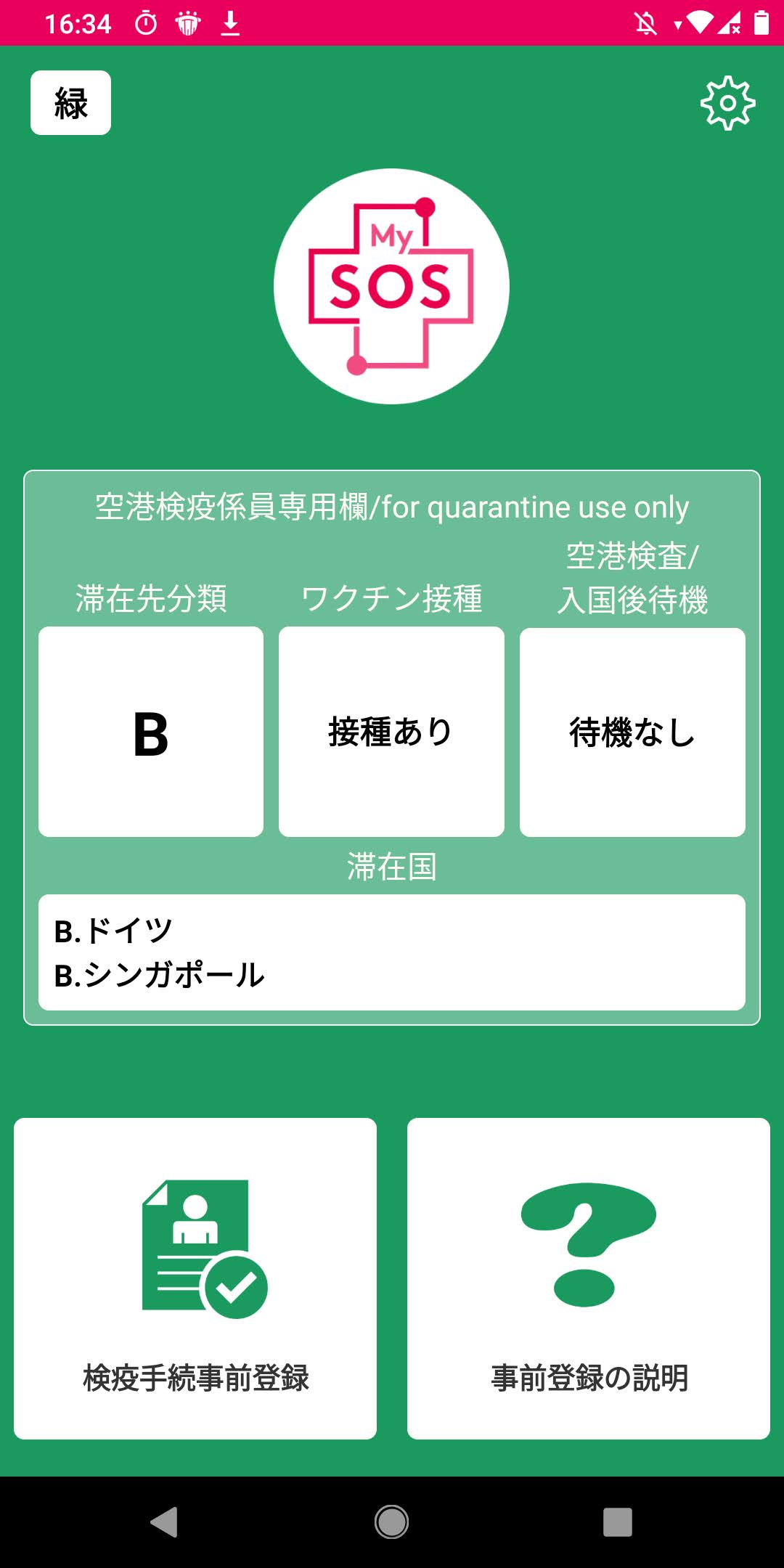Go back with the system back button
The height and width of the screenshot is (1568, 784).
point(165,1522)
